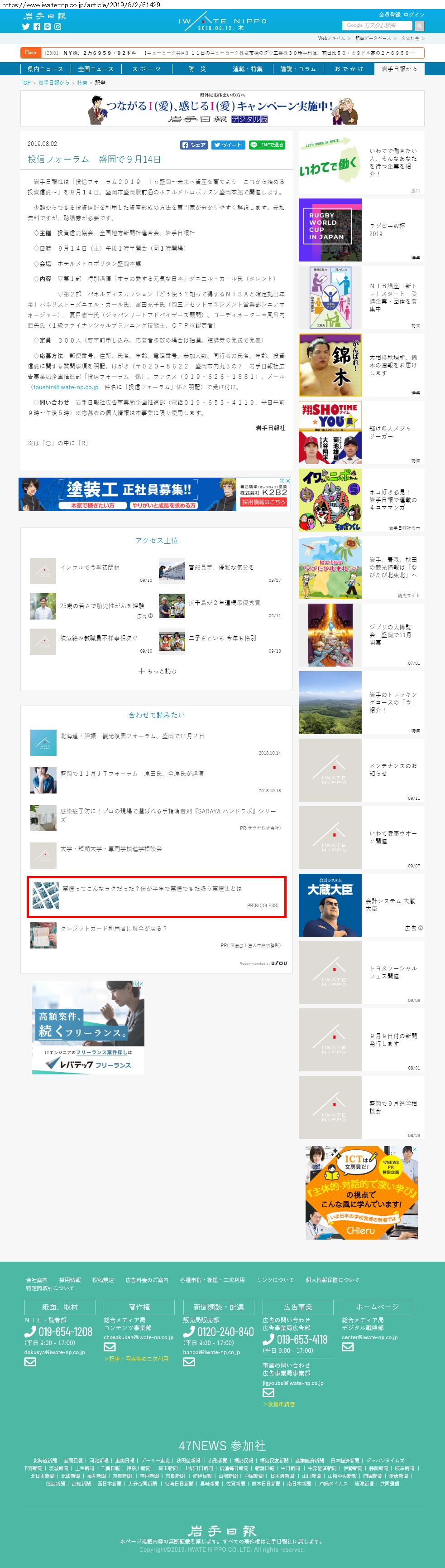The height and width of the screenshot is (1568, 445).
Task: Open the つながるI(愛) campaign banner
Action: (222, 108)
